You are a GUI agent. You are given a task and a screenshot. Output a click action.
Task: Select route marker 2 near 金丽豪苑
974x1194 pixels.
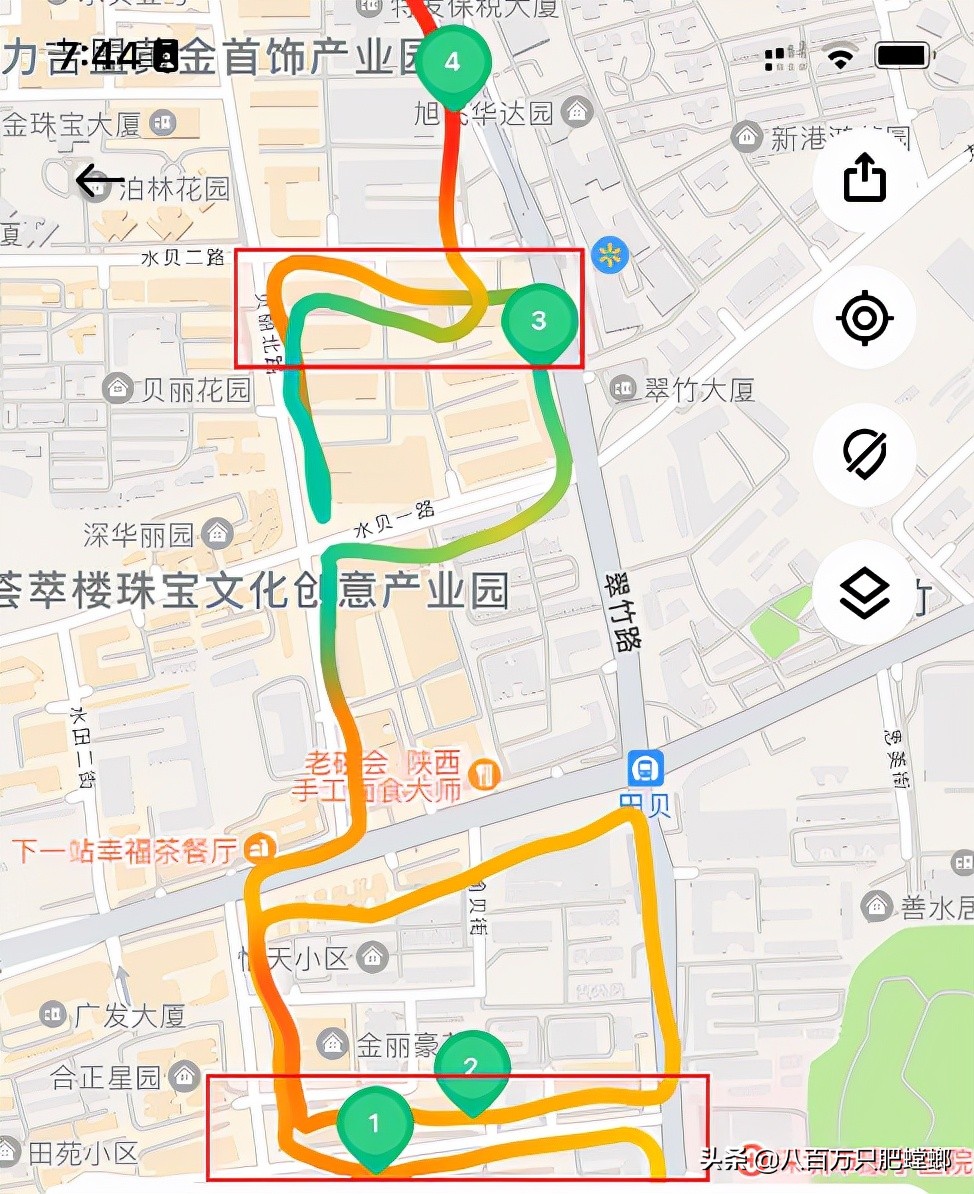click(x=472, y=1065)
